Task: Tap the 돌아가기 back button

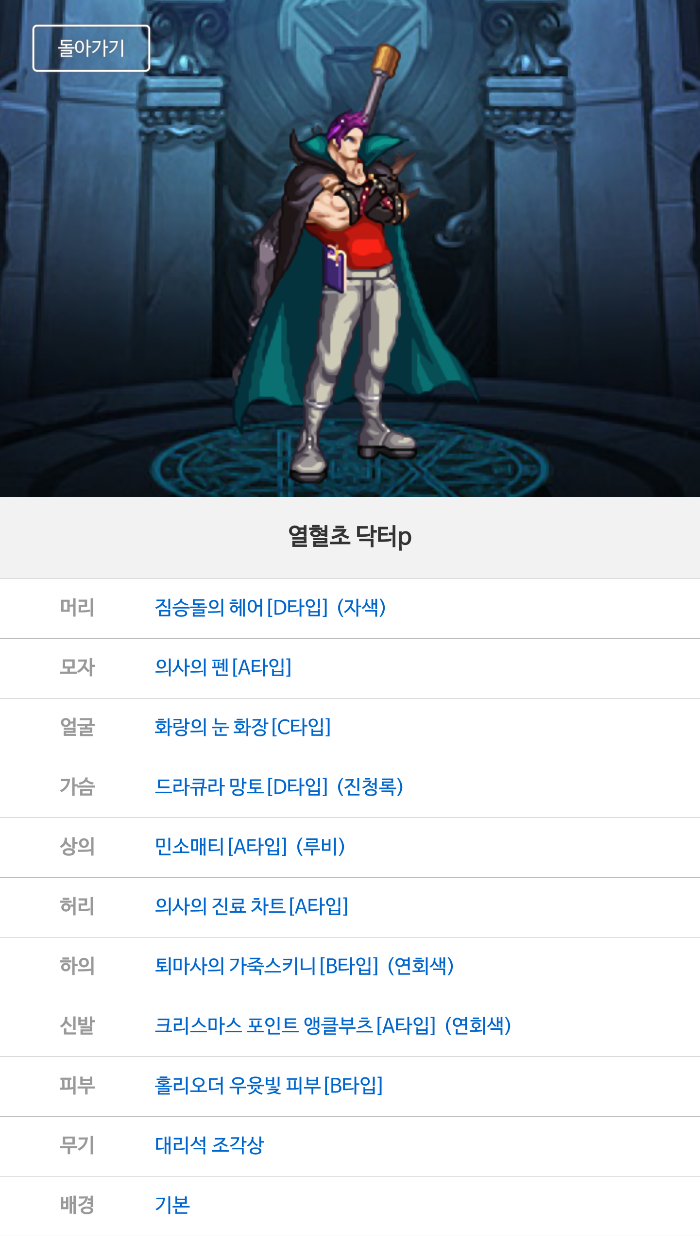Action: (x=91, y=48)
